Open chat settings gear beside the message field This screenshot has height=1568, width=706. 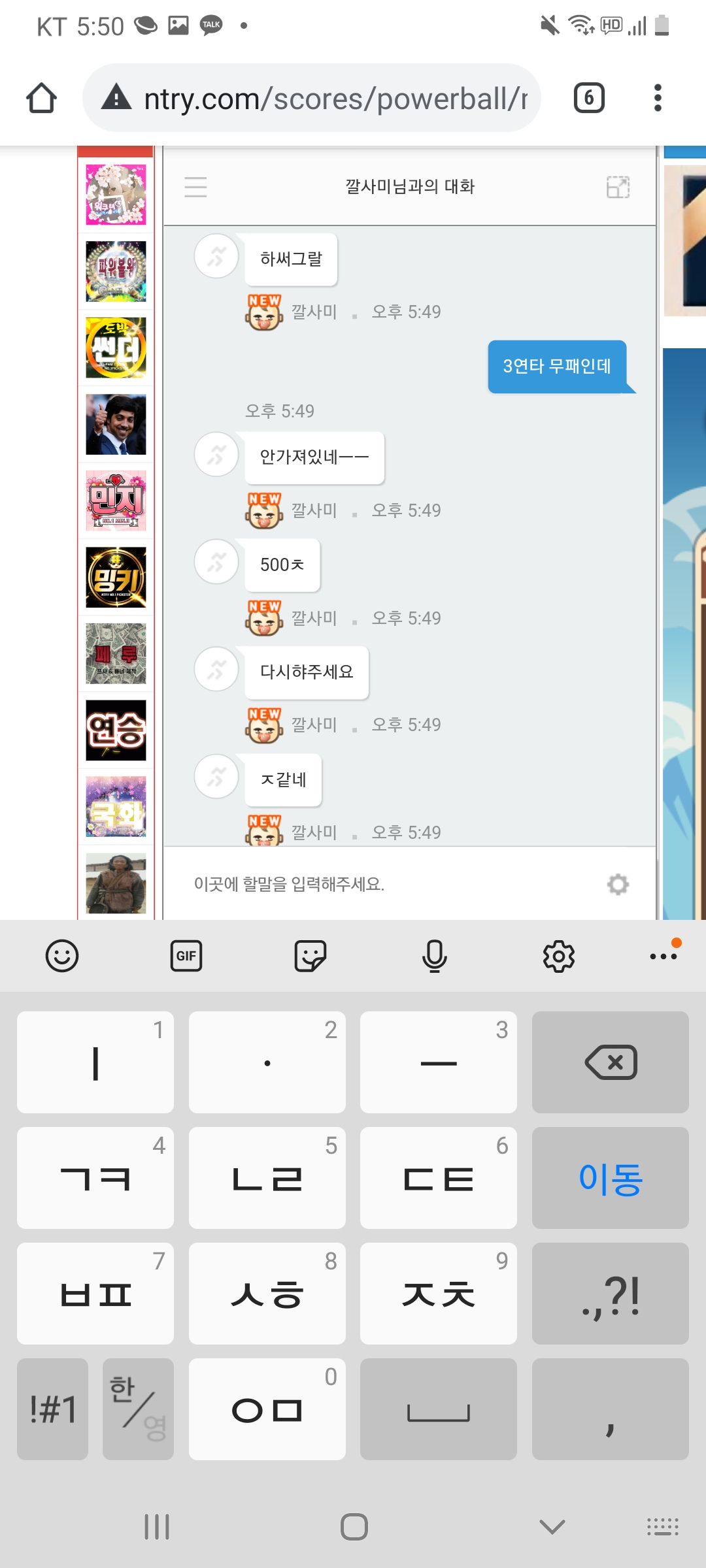617,884
